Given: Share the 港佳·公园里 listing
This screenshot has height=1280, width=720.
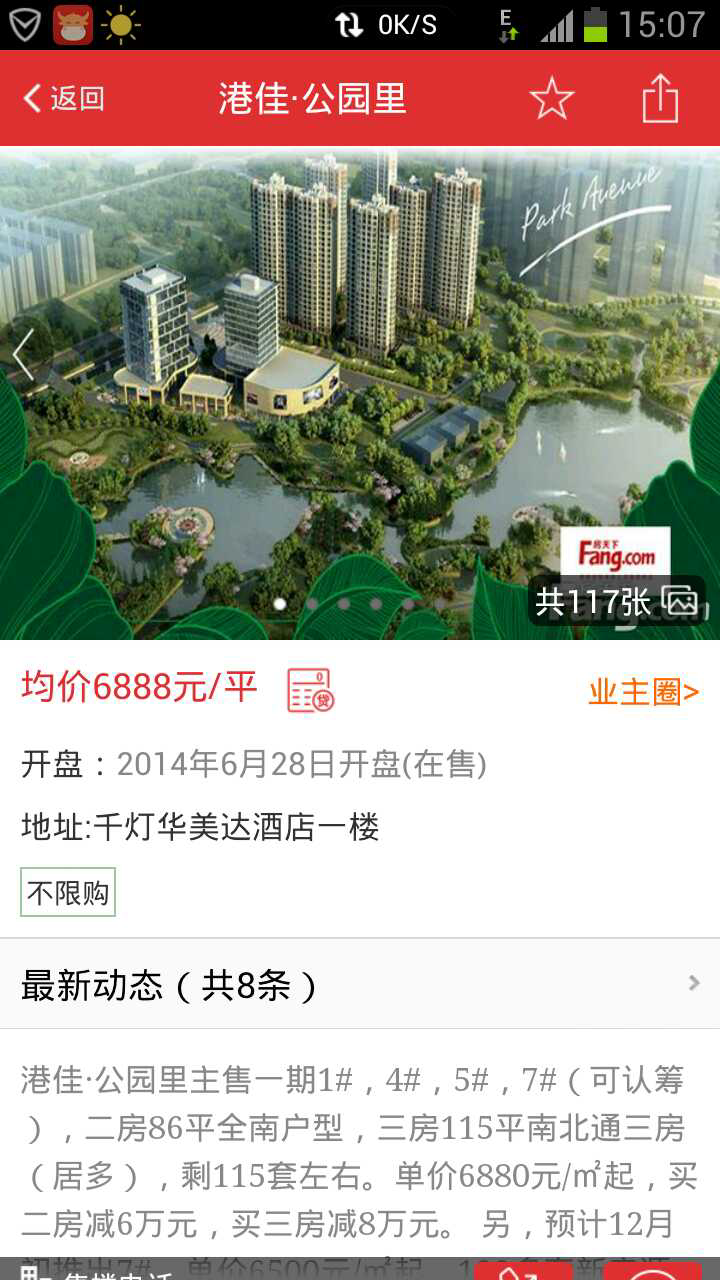Looking at the screenshot, I should 660,99.
